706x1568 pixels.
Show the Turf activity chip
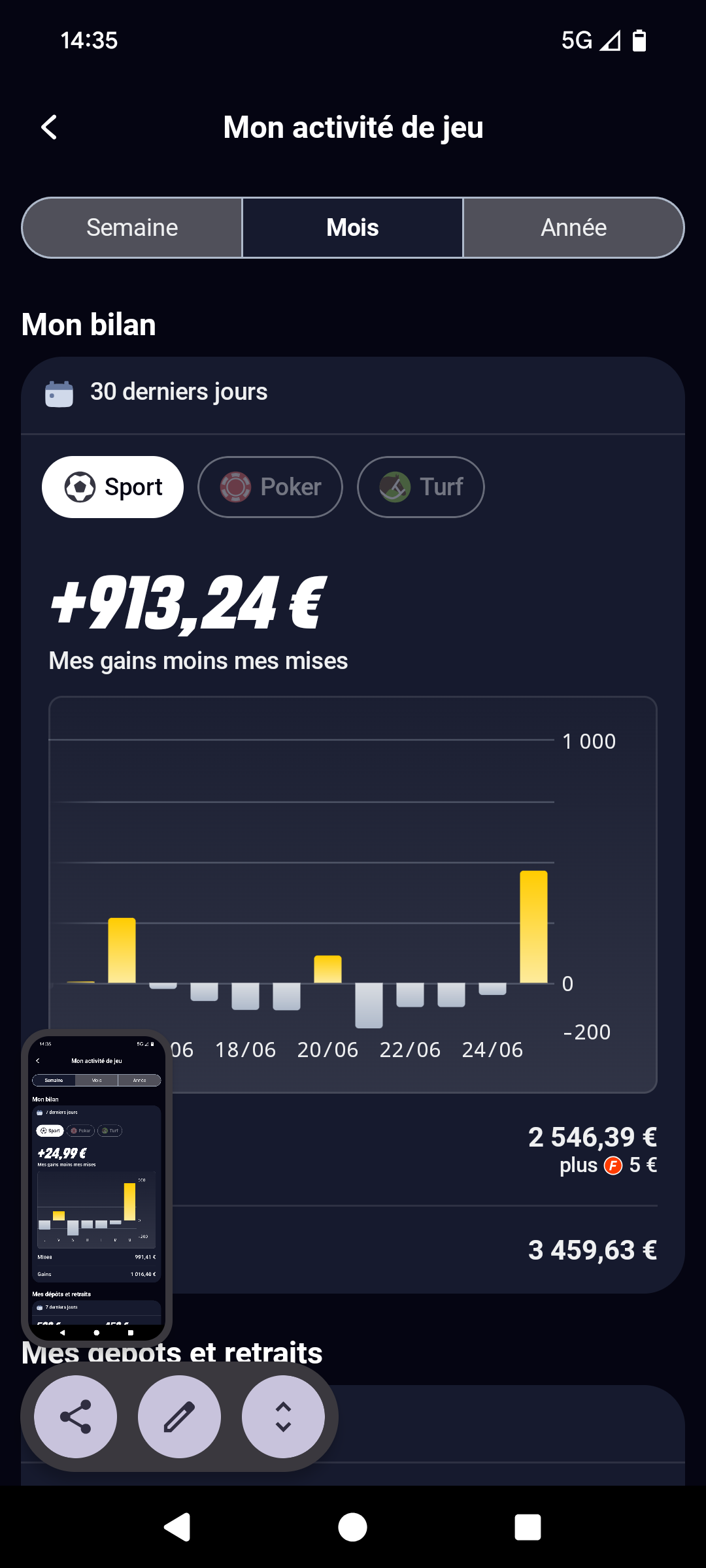pos(420,487)
